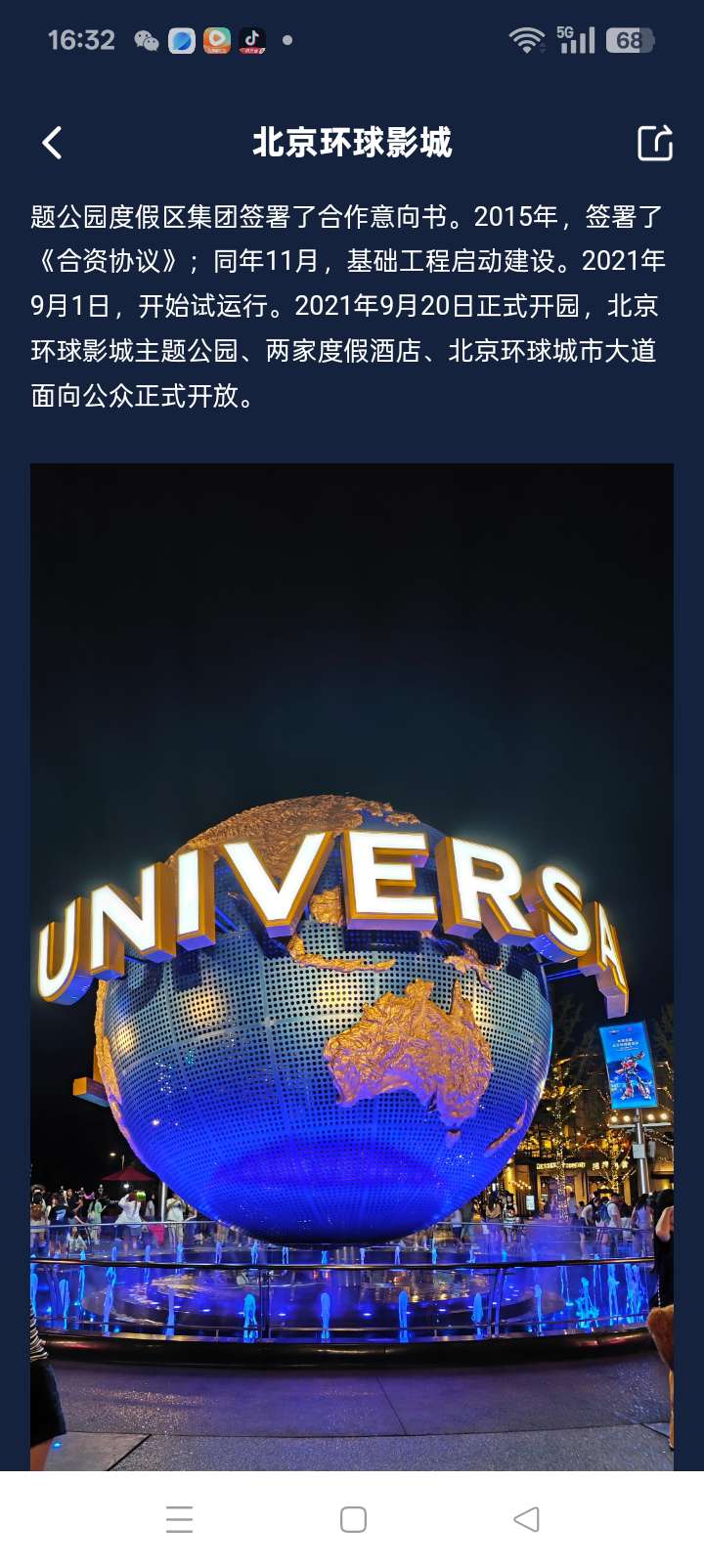The width and height of the screenshot is (704, 1568).
Task: Go back from the 北京环球影城 article
Action: pos(53,144)
